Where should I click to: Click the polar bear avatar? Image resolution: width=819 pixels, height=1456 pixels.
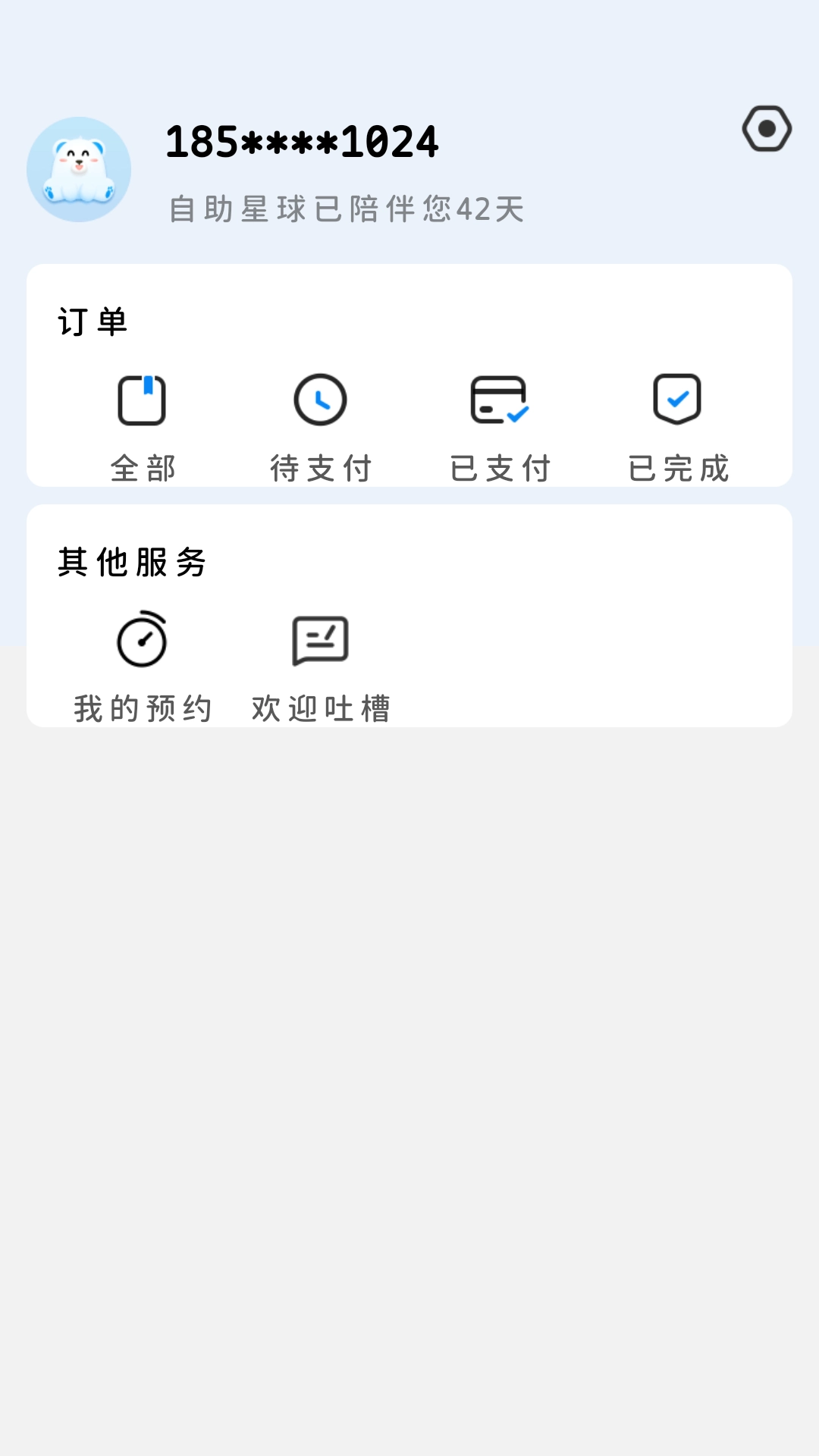[x=80, y=169]
